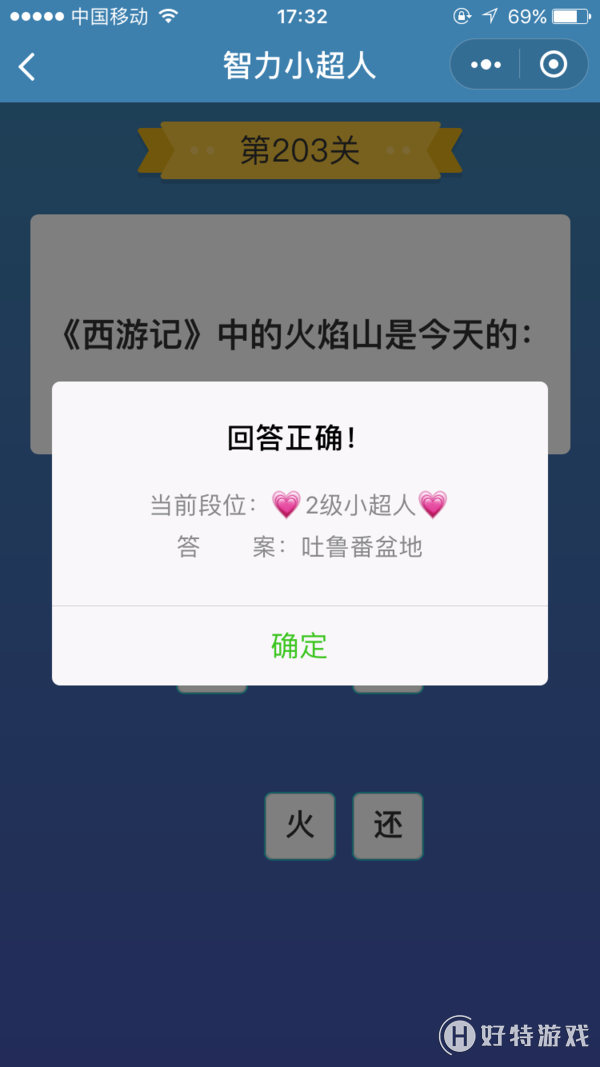Close the mini program with the circle button
Viewport: 600px width, 1067px height.
coord(553,65)
